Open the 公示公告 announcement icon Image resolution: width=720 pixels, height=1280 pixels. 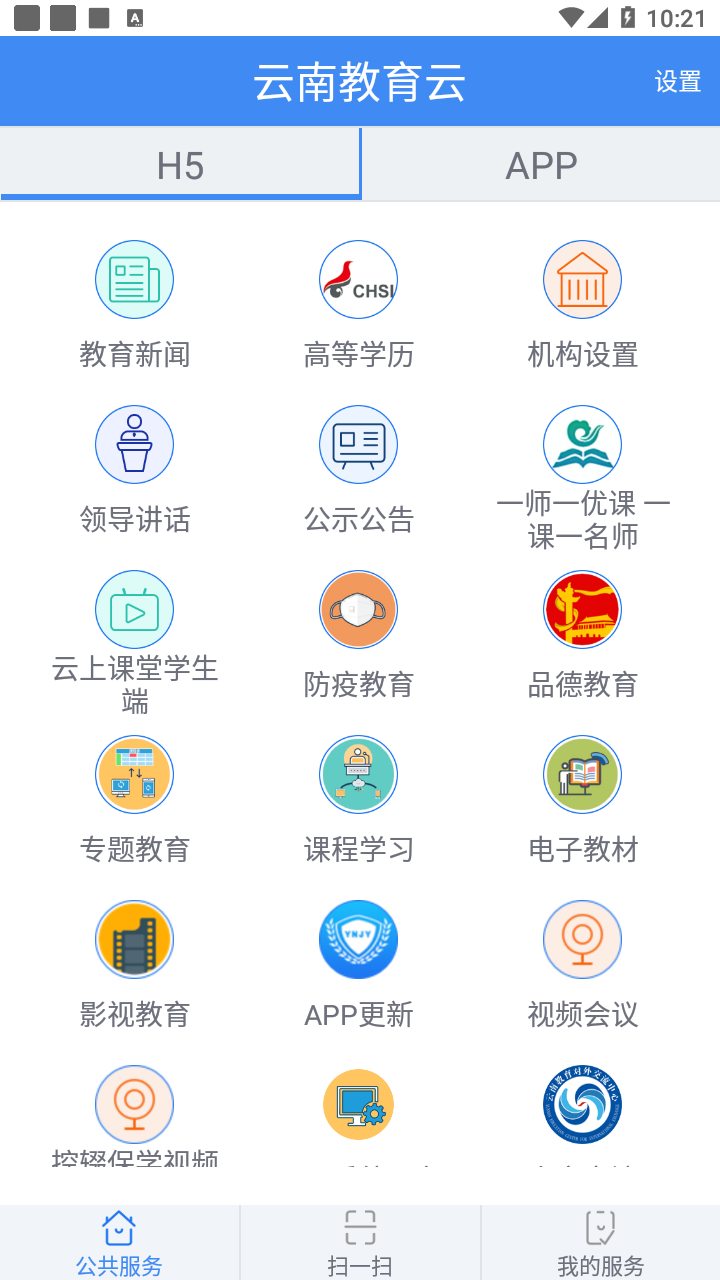[358, 444]
